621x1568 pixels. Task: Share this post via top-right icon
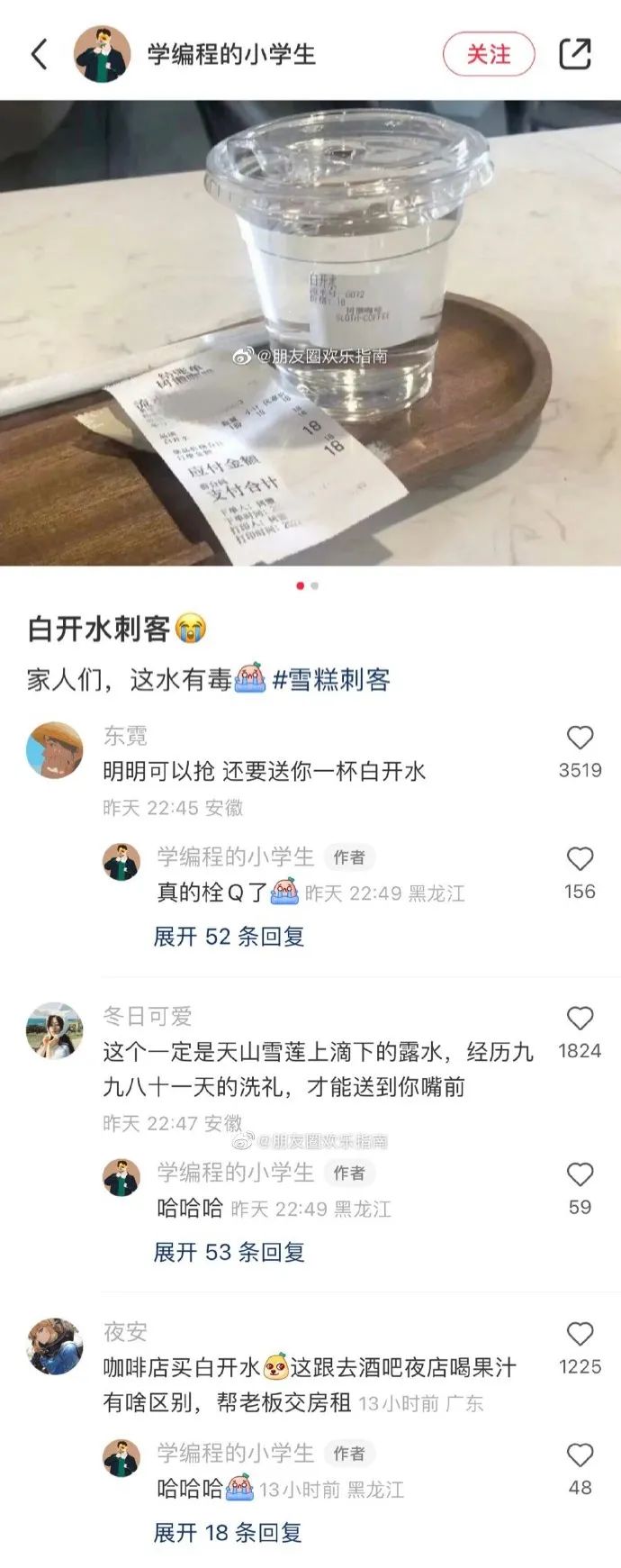pos(574,54)
